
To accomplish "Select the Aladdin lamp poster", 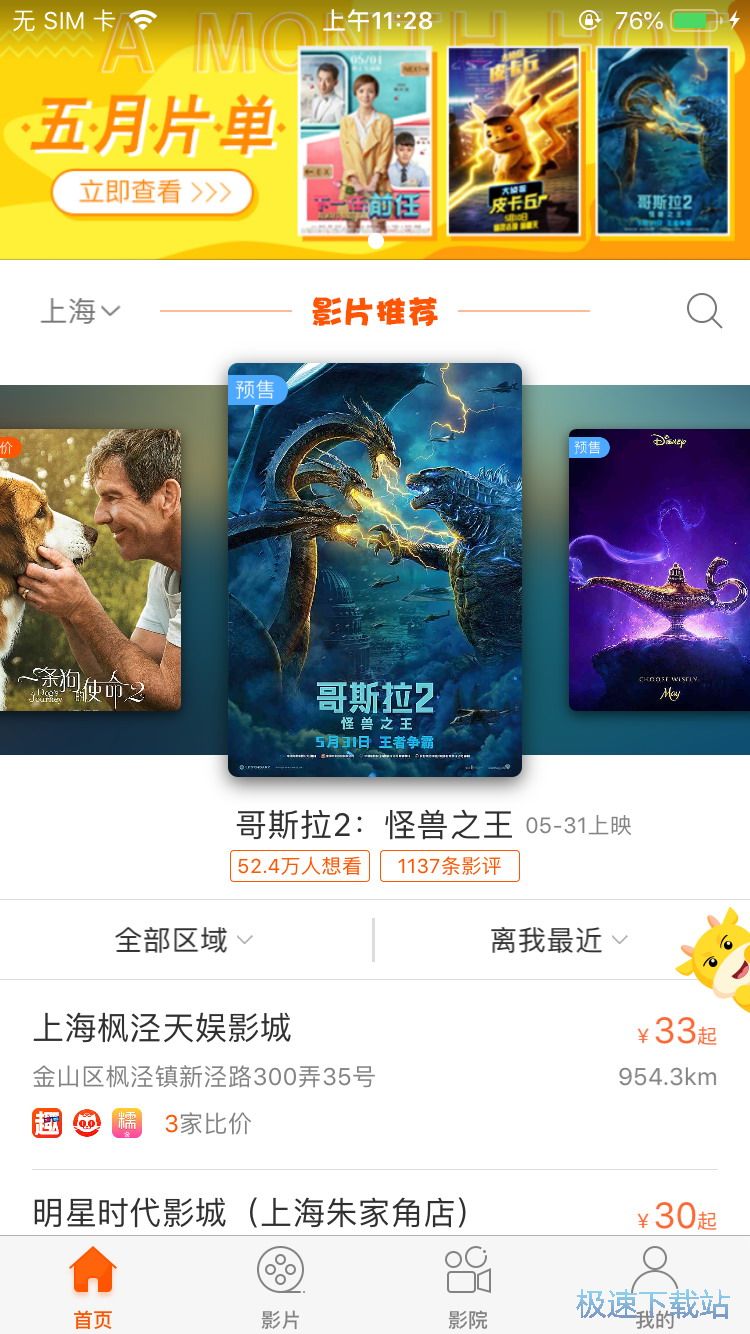I will point(660,570).
